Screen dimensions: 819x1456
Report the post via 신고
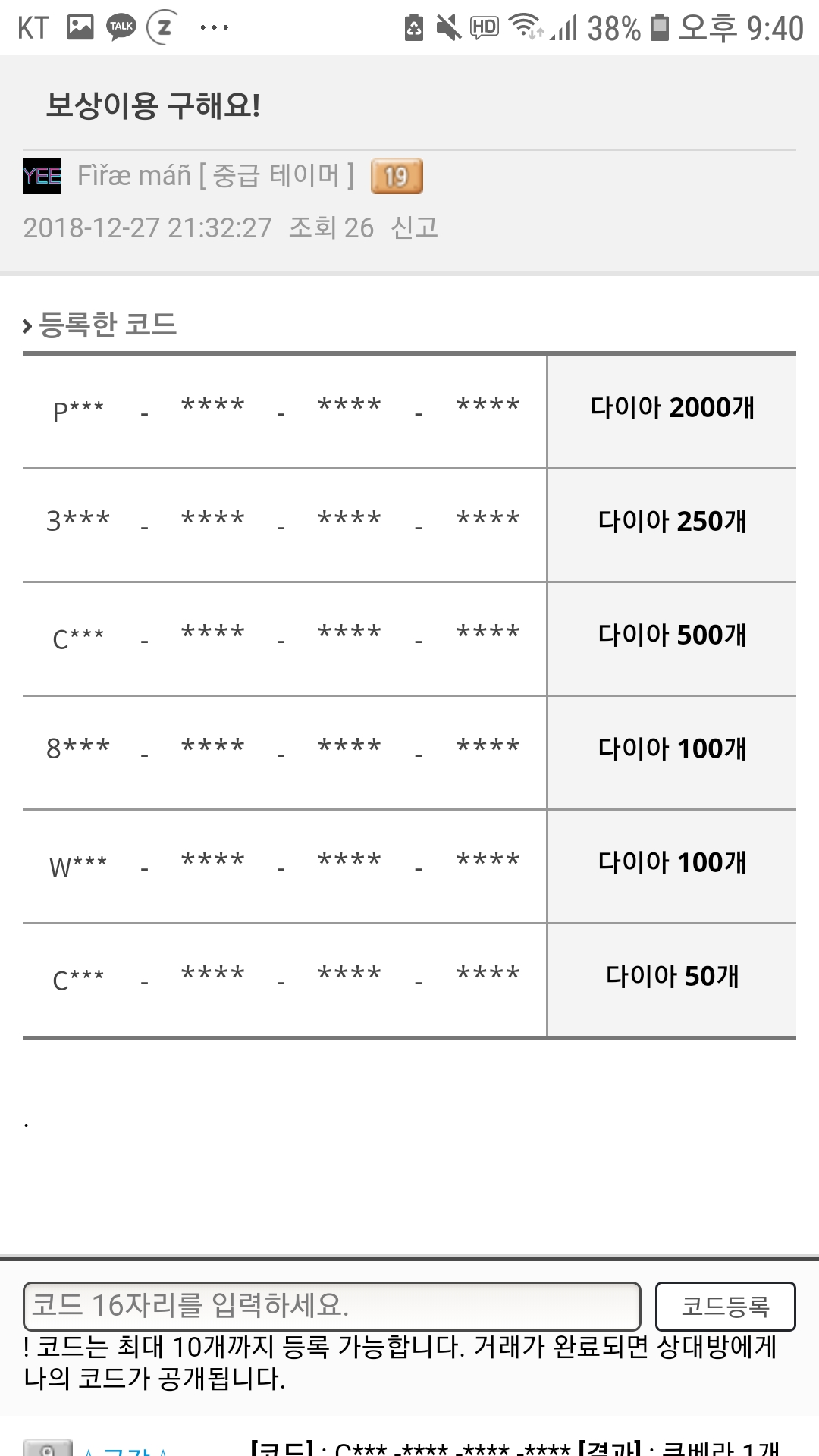[x=414, y=227]
